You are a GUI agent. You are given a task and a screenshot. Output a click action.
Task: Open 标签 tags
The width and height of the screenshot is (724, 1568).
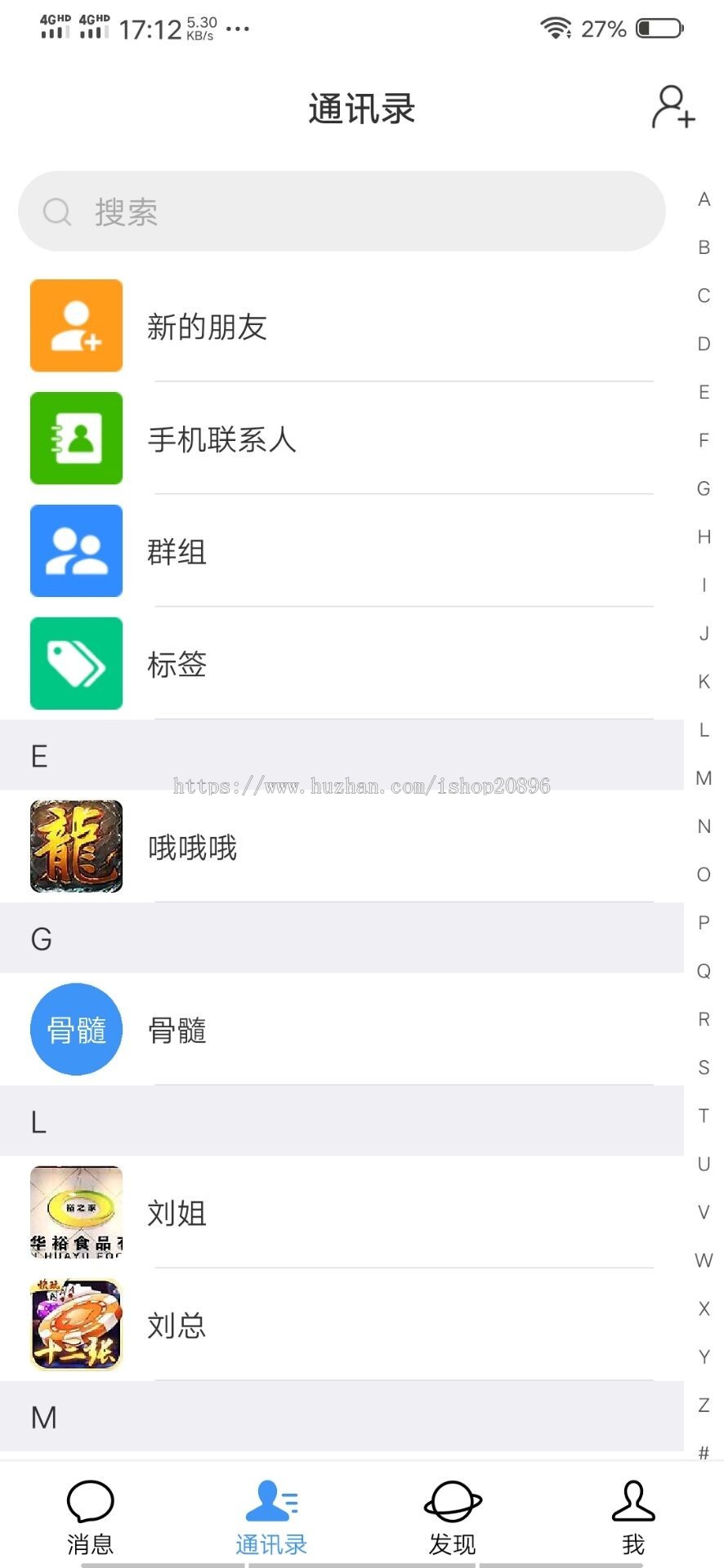pyautogui.click(x=342, y=664)
